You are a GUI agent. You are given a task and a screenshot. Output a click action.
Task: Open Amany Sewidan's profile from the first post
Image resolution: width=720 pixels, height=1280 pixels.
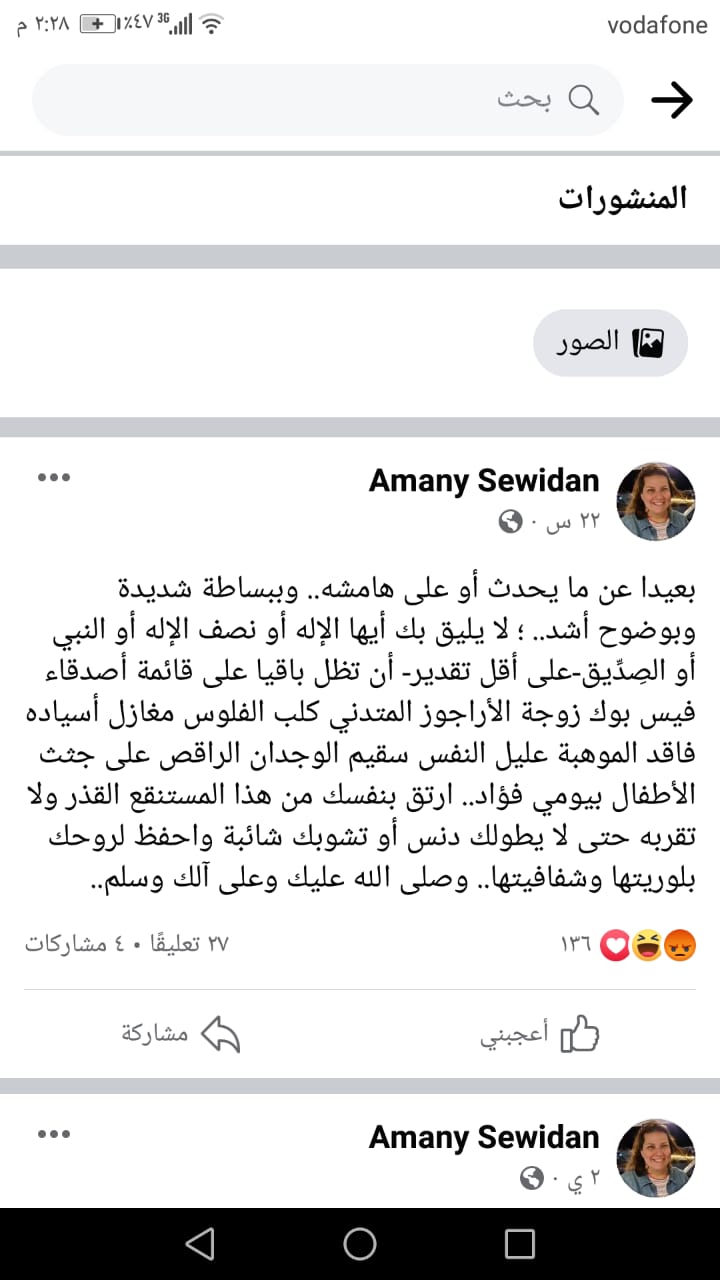point(483,481)
